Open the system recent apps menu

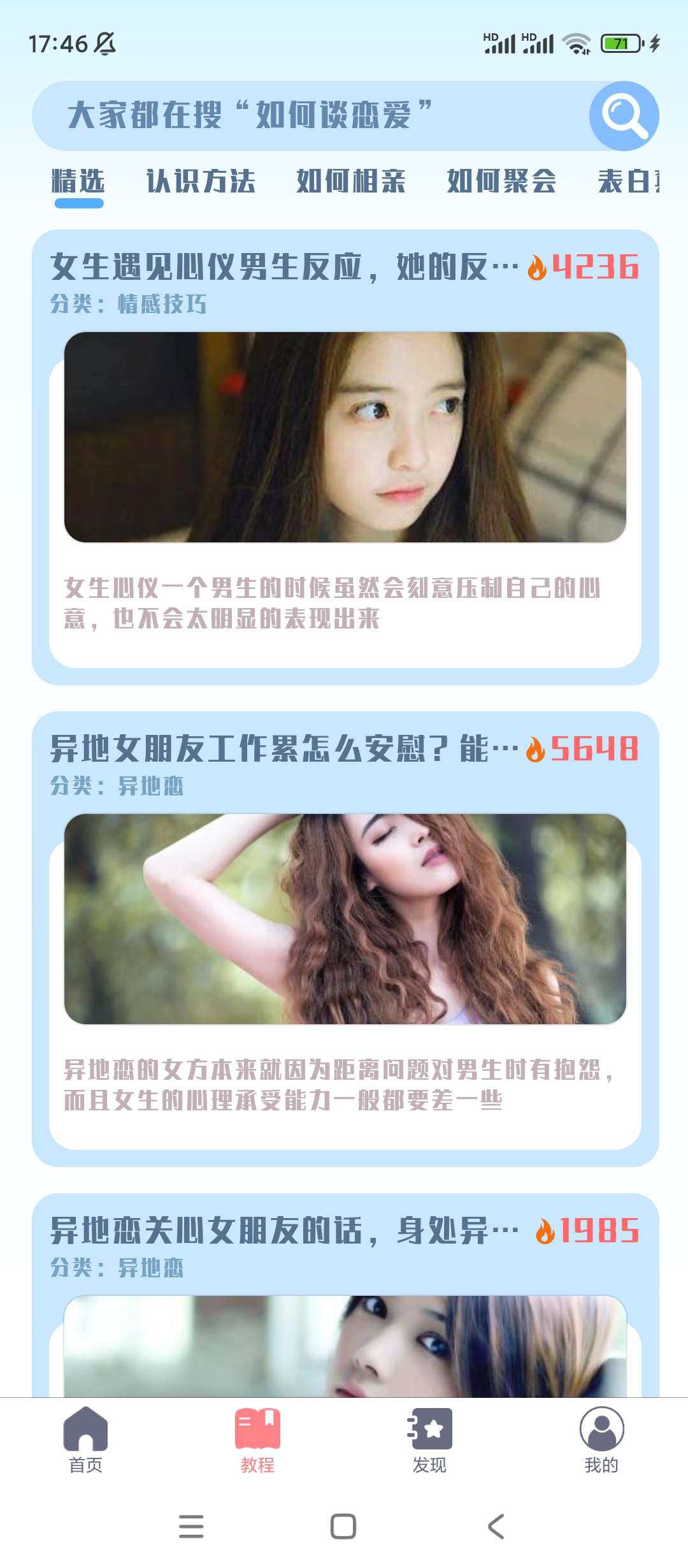coord(191,1527)
